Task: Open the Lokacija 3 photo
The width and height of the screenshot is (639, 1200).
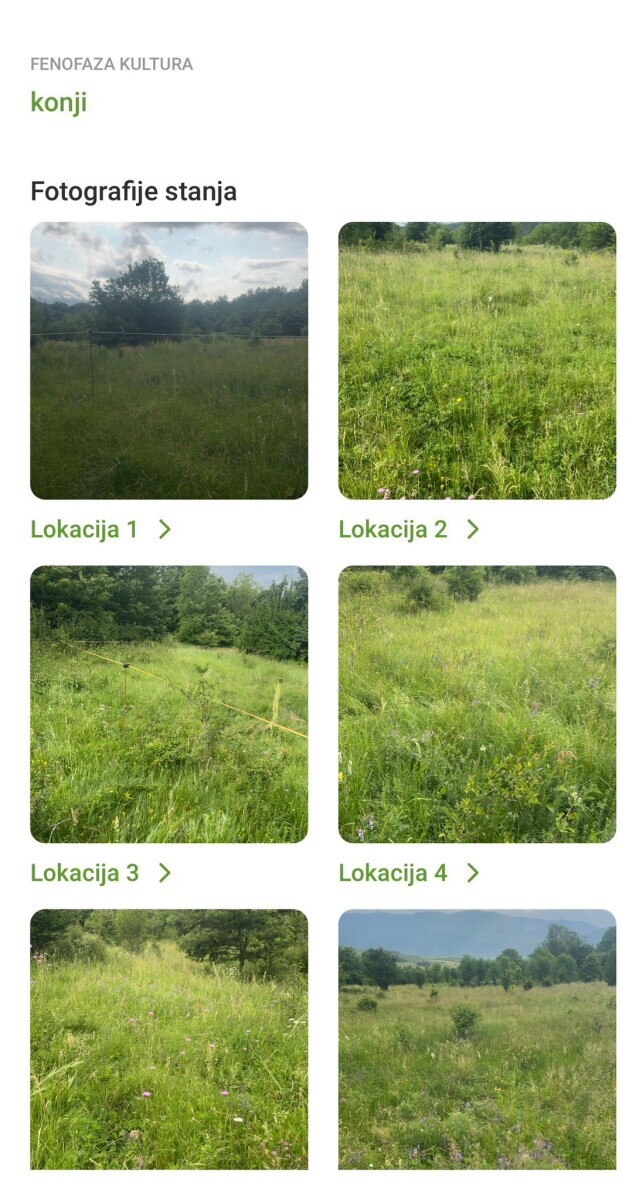Action: tap(169, 704)
